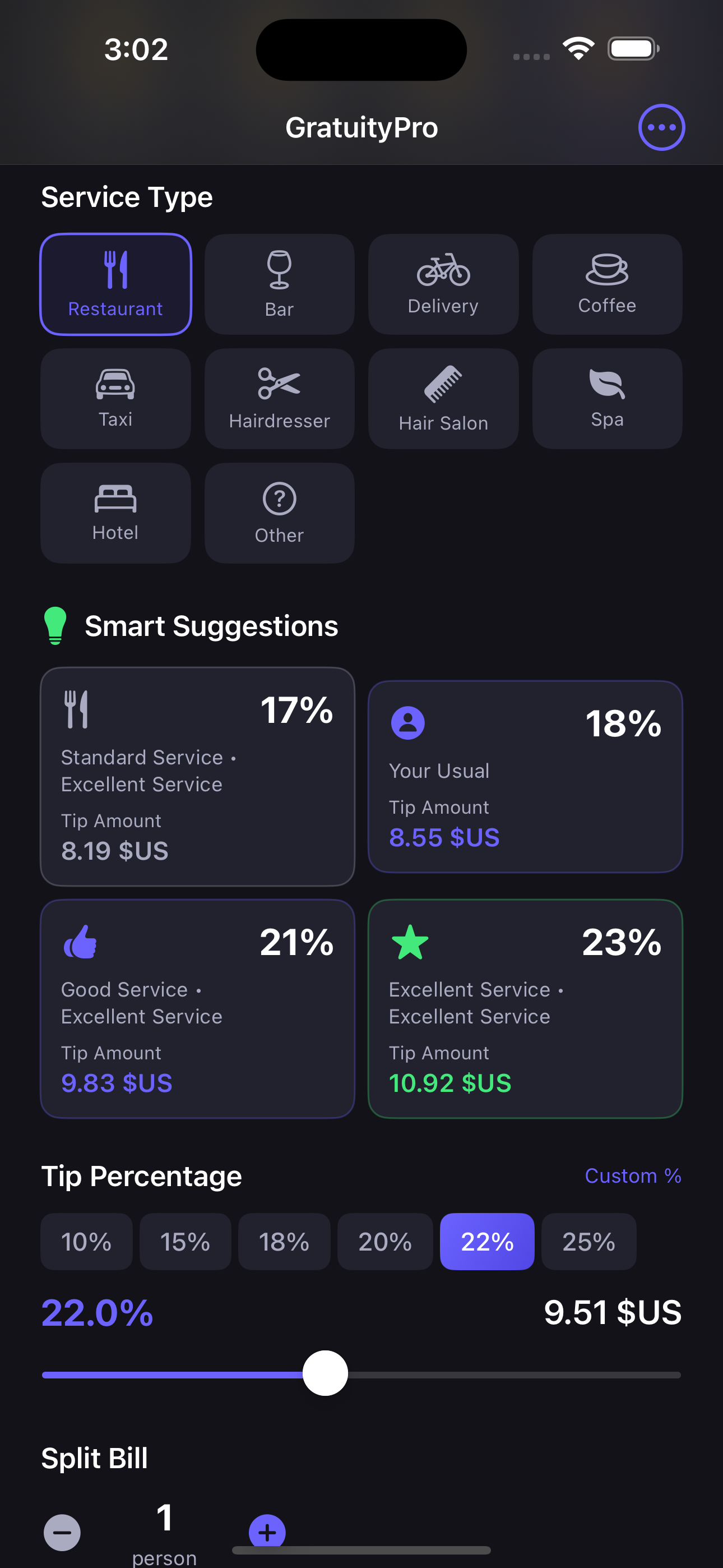This screenshot has width=723, height=1568.
Task: Choose the Hair Salon service type
Action: click(443, 399)
